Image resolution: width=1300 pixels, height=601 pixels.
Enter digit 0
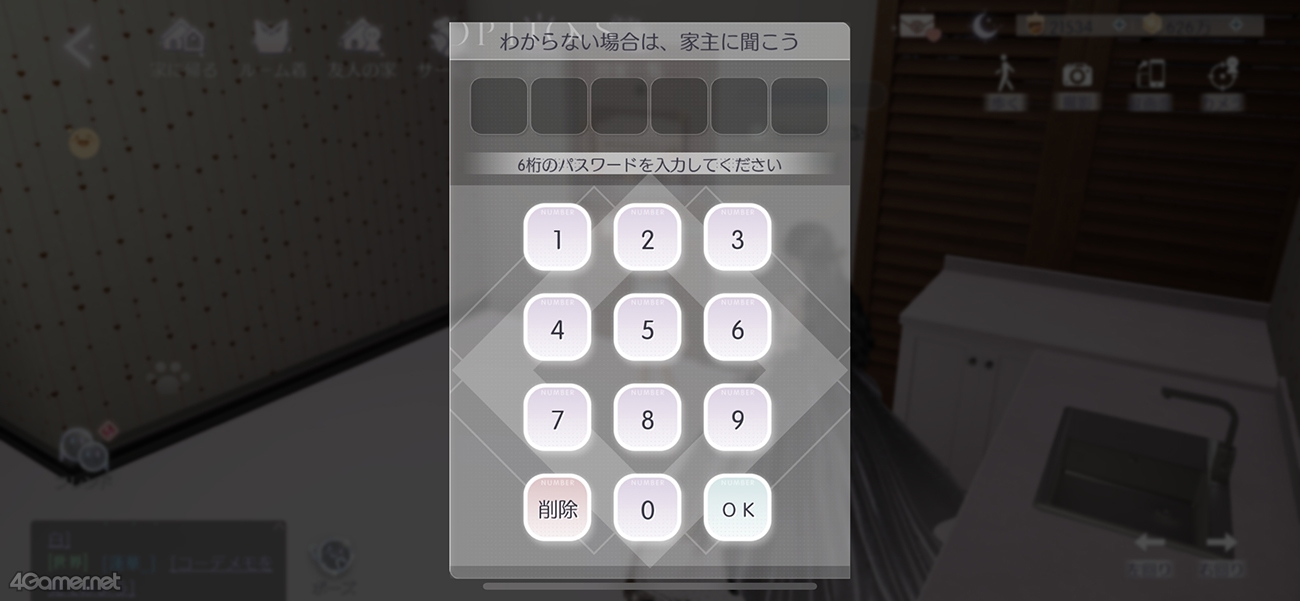coord(647,508)
